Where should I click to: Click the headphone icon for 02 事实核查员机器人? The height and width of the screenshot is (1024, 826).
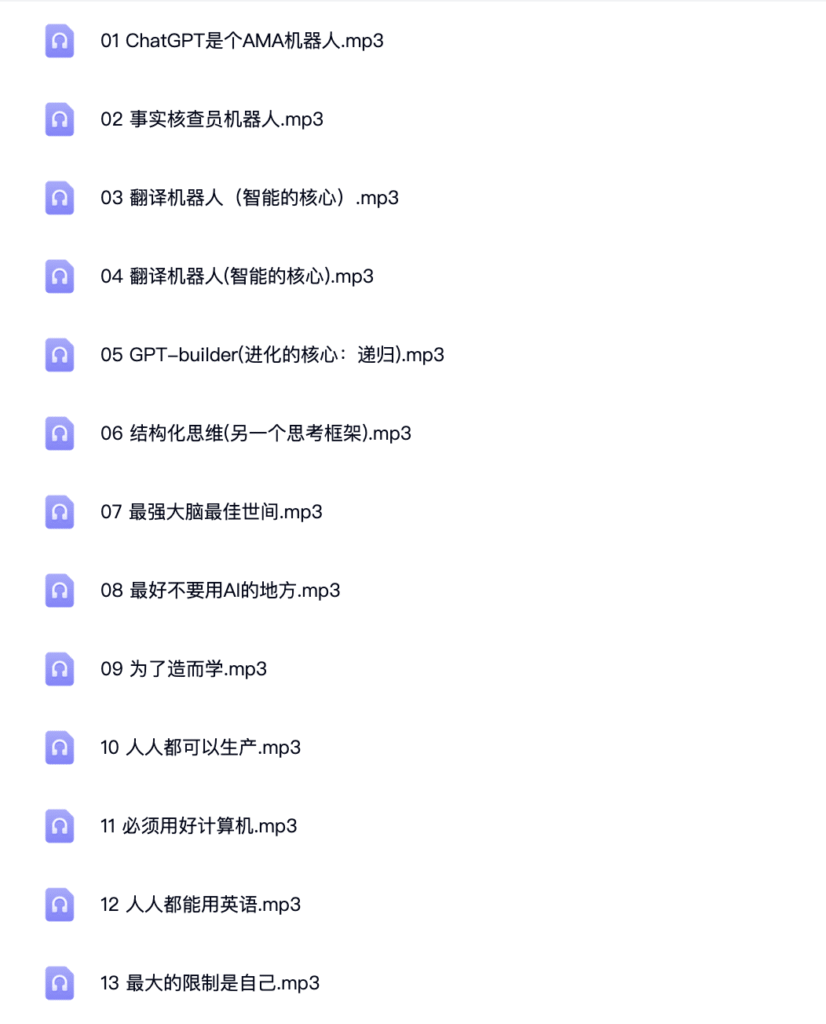pos(59,119)
